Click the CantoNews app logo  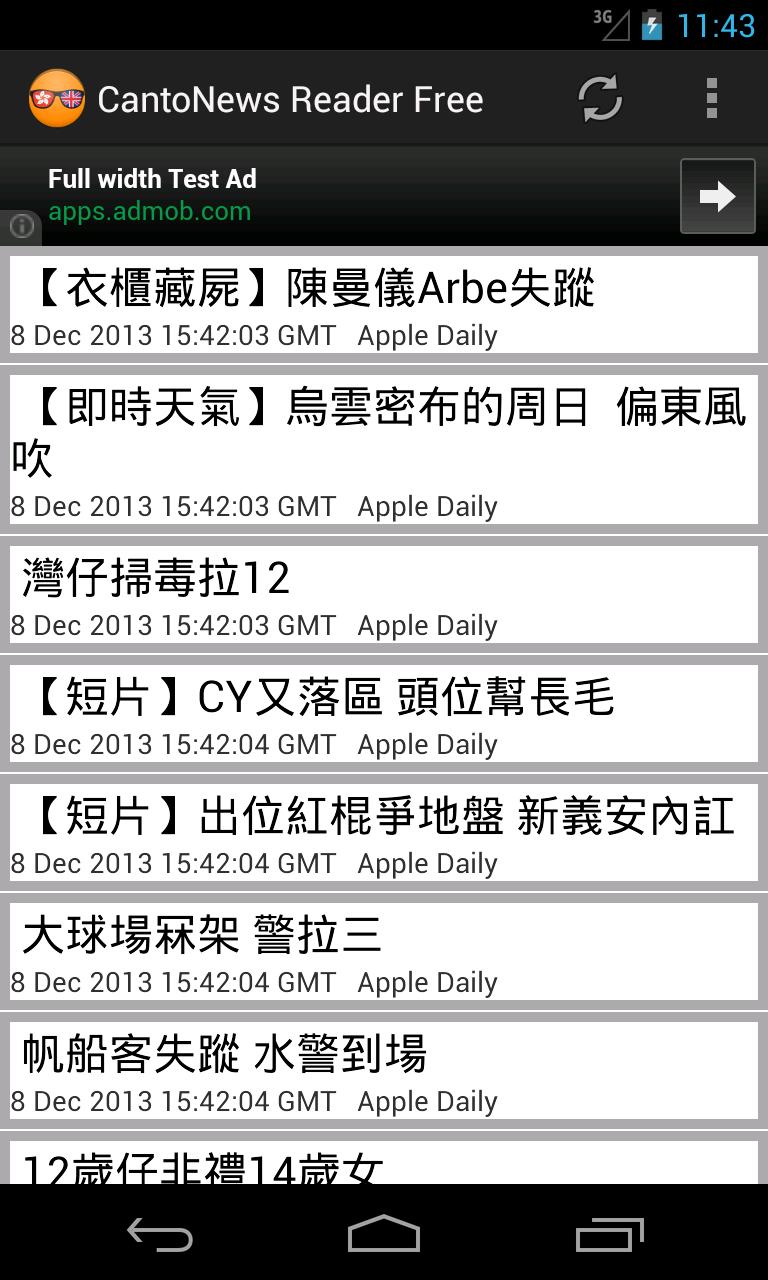(x=57, y=97)
